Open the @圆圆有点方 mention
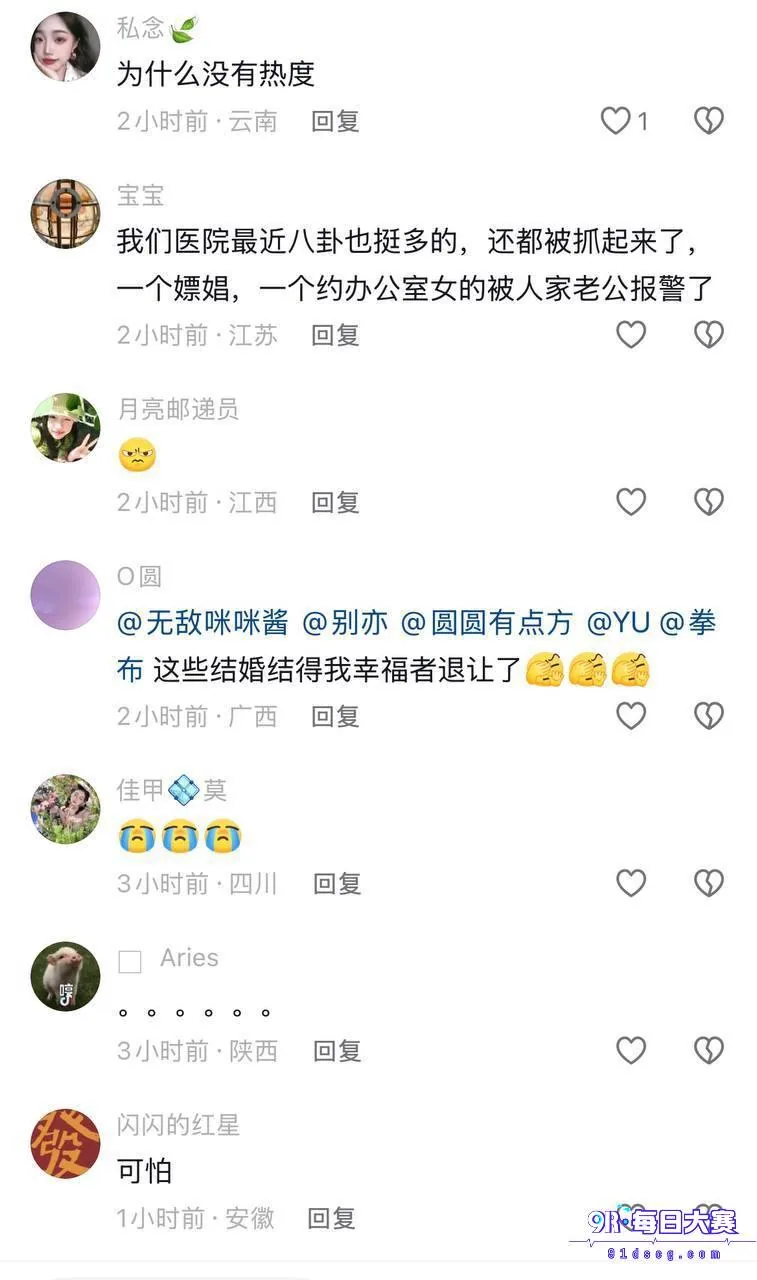757x1280 pixels. (x=487, y=623)
